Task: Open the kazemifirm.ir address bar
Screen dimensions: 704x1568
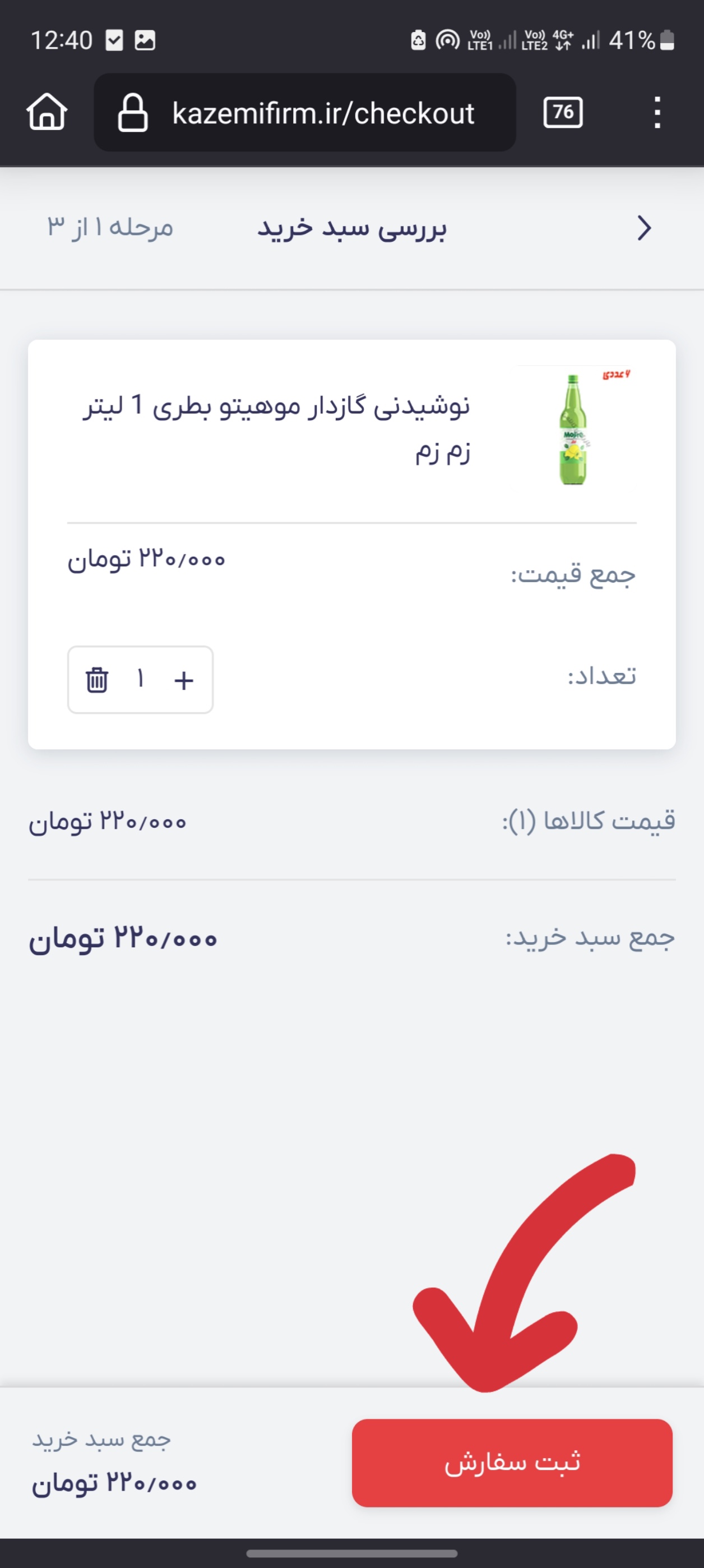Action: 305,113
